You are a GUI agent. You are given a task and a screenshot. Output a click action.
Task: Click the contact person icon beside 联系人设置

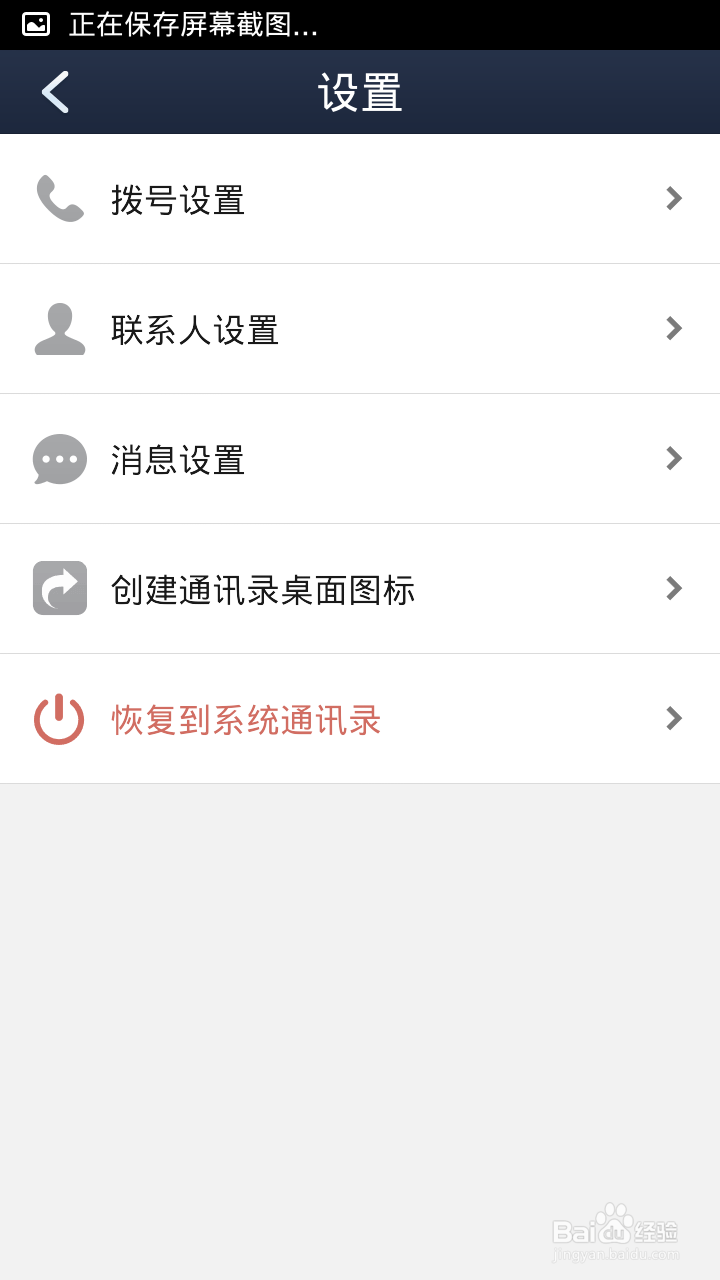pyautogui.click(x=59, y=328)
